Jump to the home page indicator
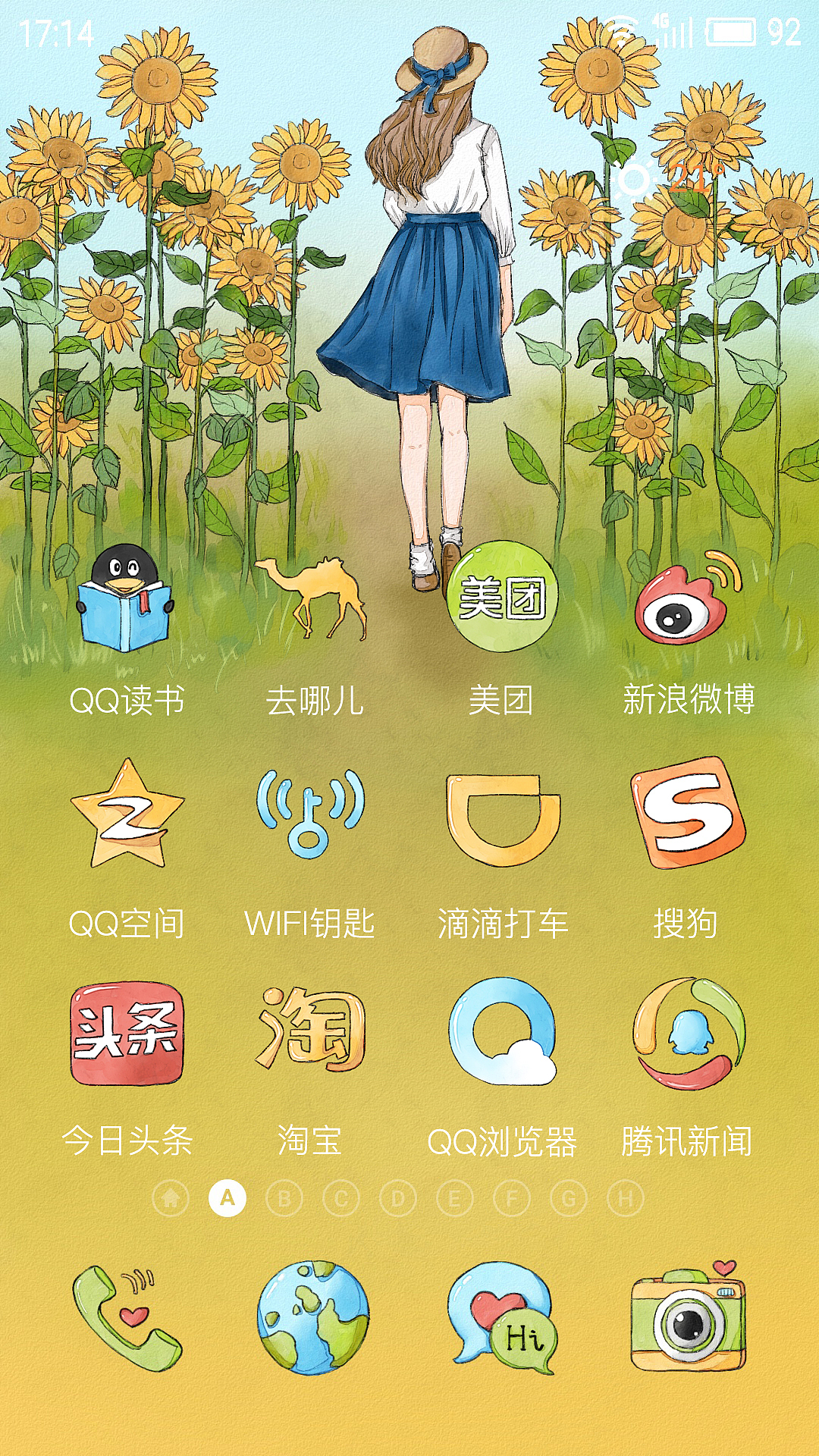 coord(171,1199)
